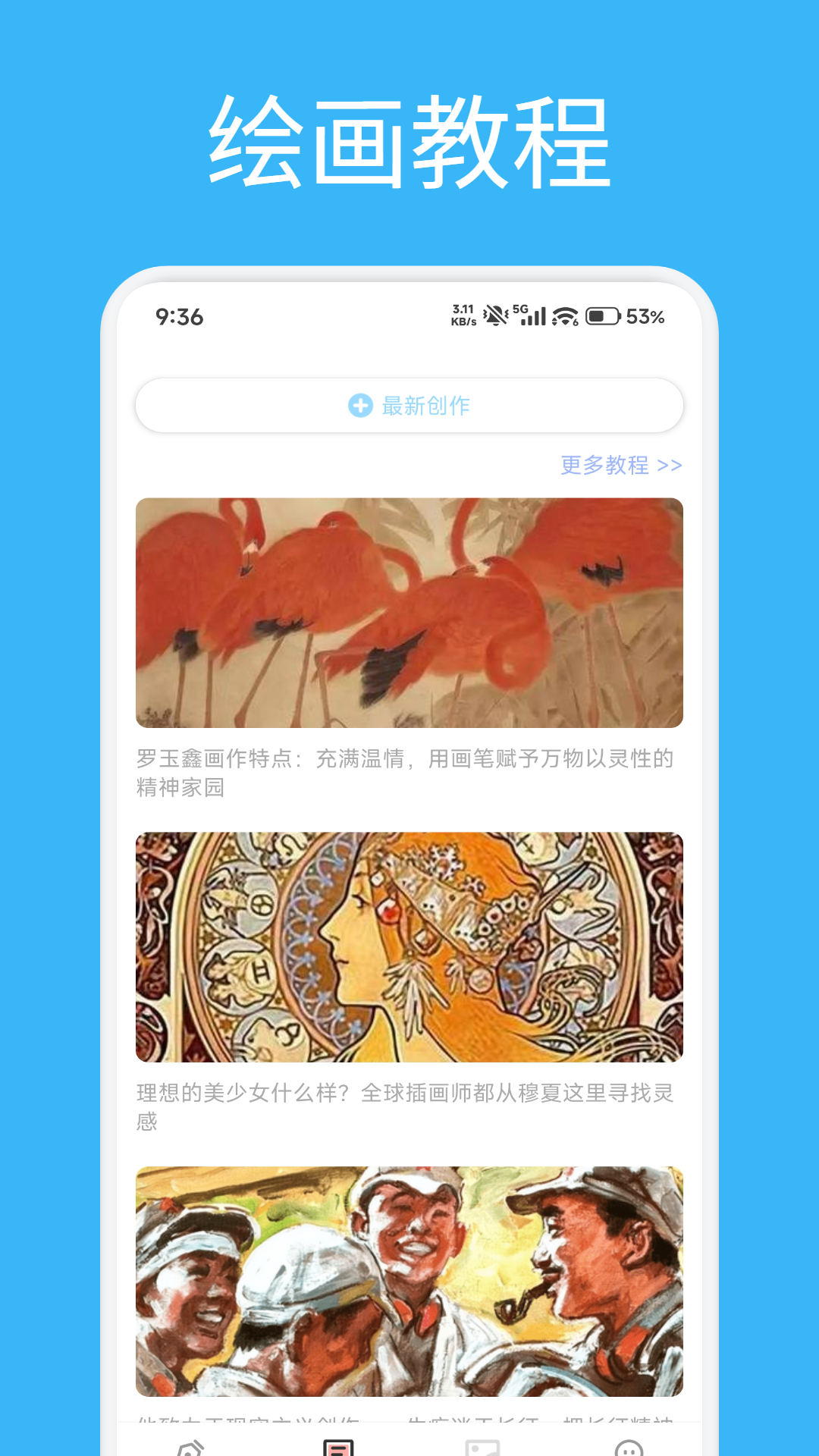This screenshot has height=1456, width=819.
Task: Tap the Wi-Fi status icon
Action: 564,318
